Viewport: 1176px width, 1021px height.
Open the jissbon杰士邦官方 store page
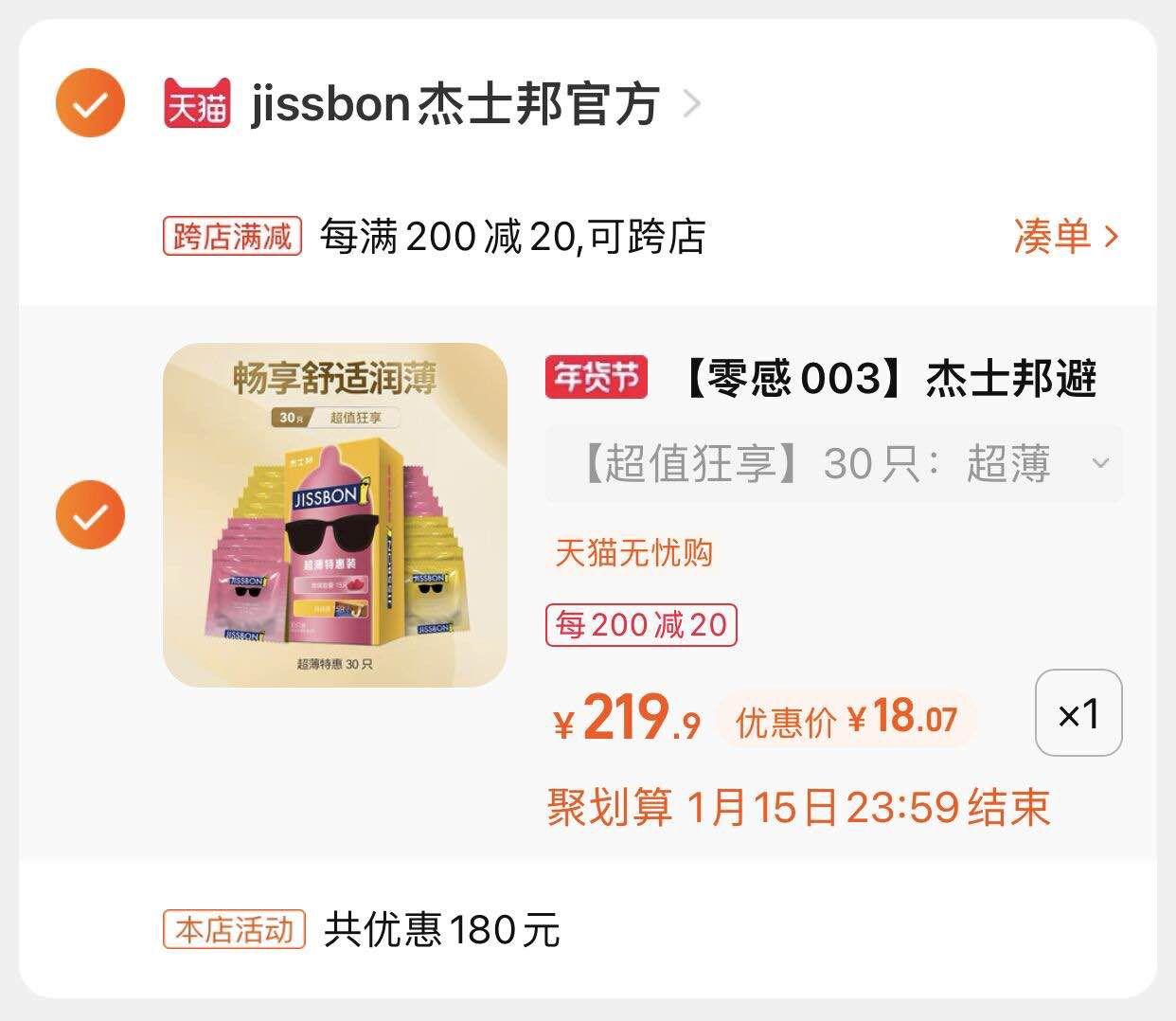tap(454, 104)
